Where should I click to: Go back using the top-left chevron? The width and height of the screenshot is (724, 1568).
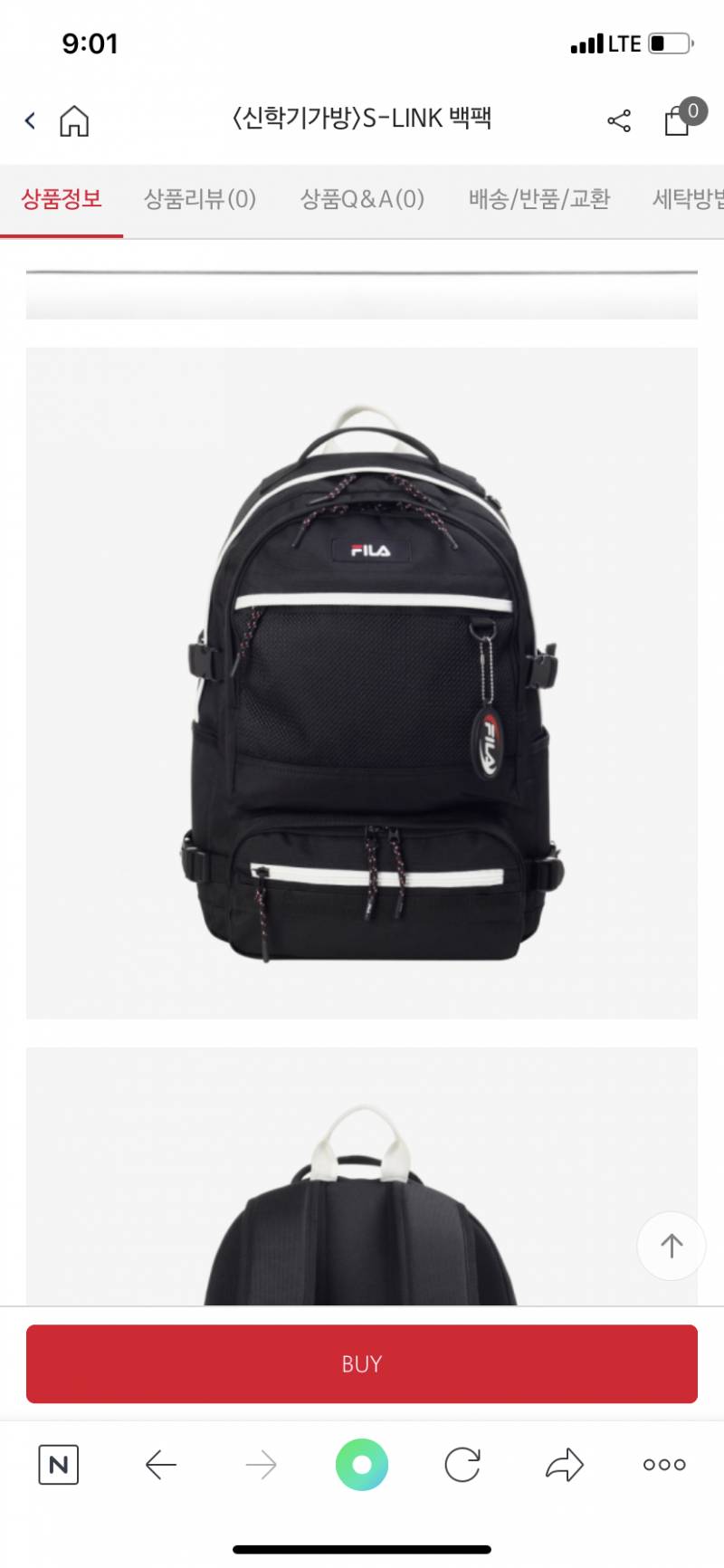click(31, 120)
